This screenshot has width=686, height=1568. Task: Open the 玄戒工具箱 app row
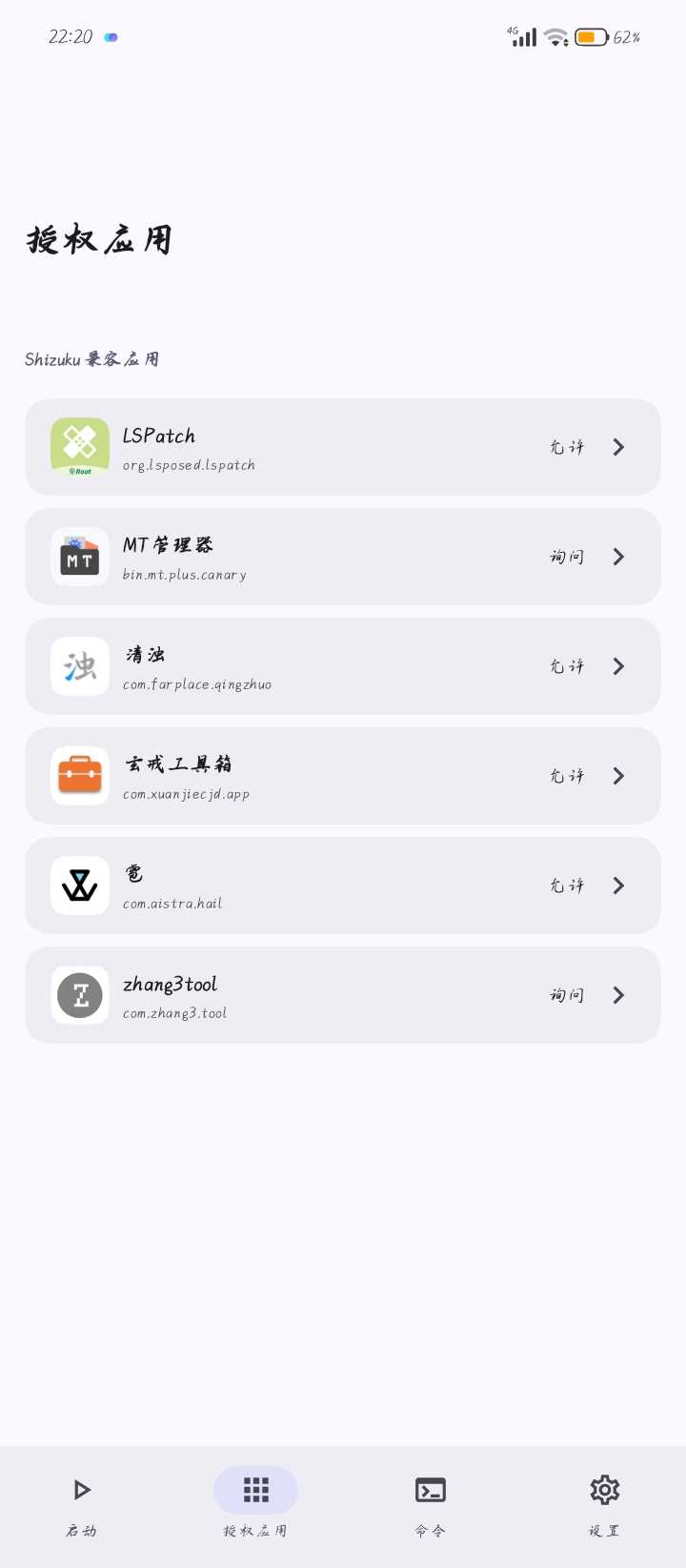click(x=342, y=776)
